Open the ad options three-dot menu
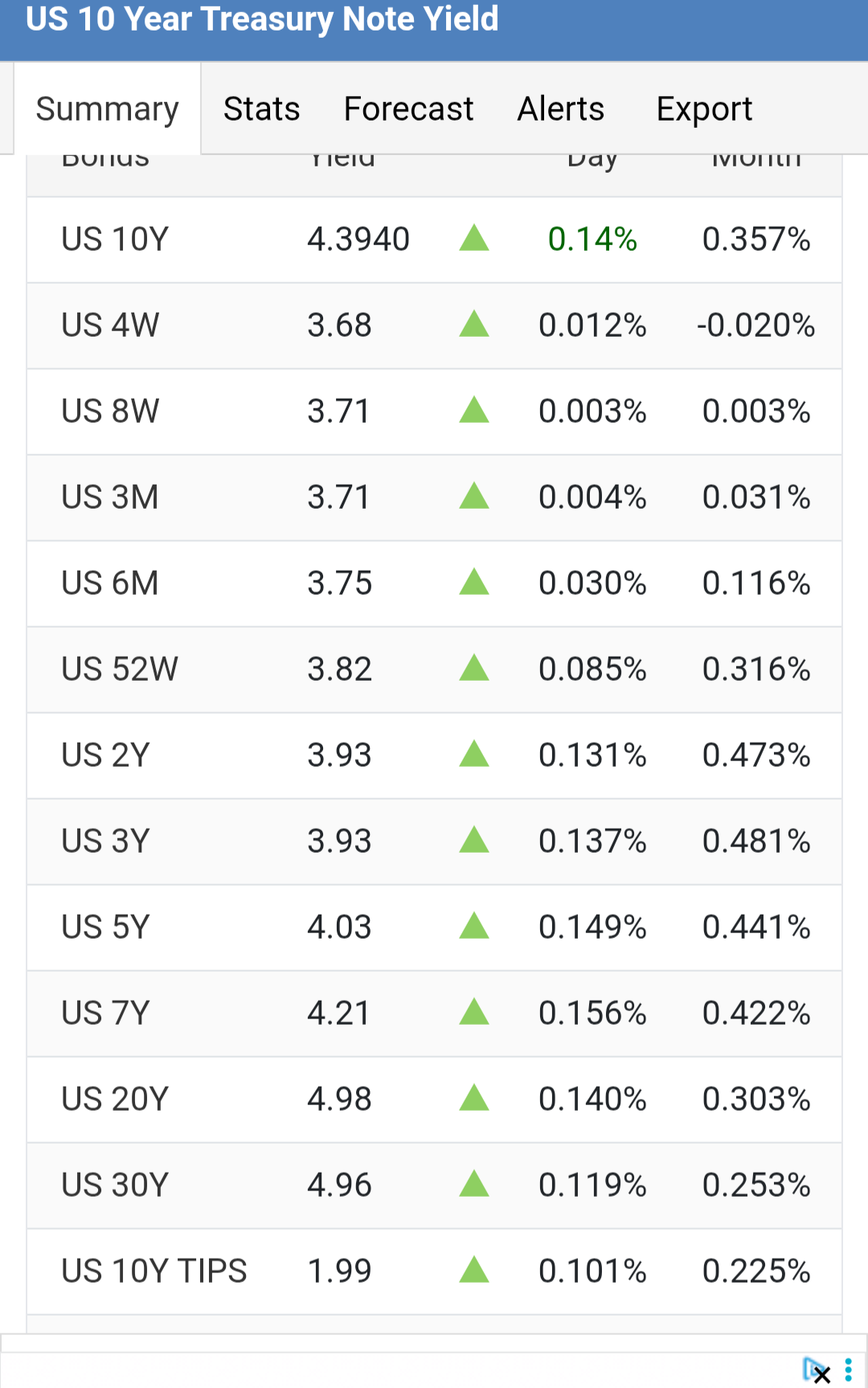 point(849,1370)
